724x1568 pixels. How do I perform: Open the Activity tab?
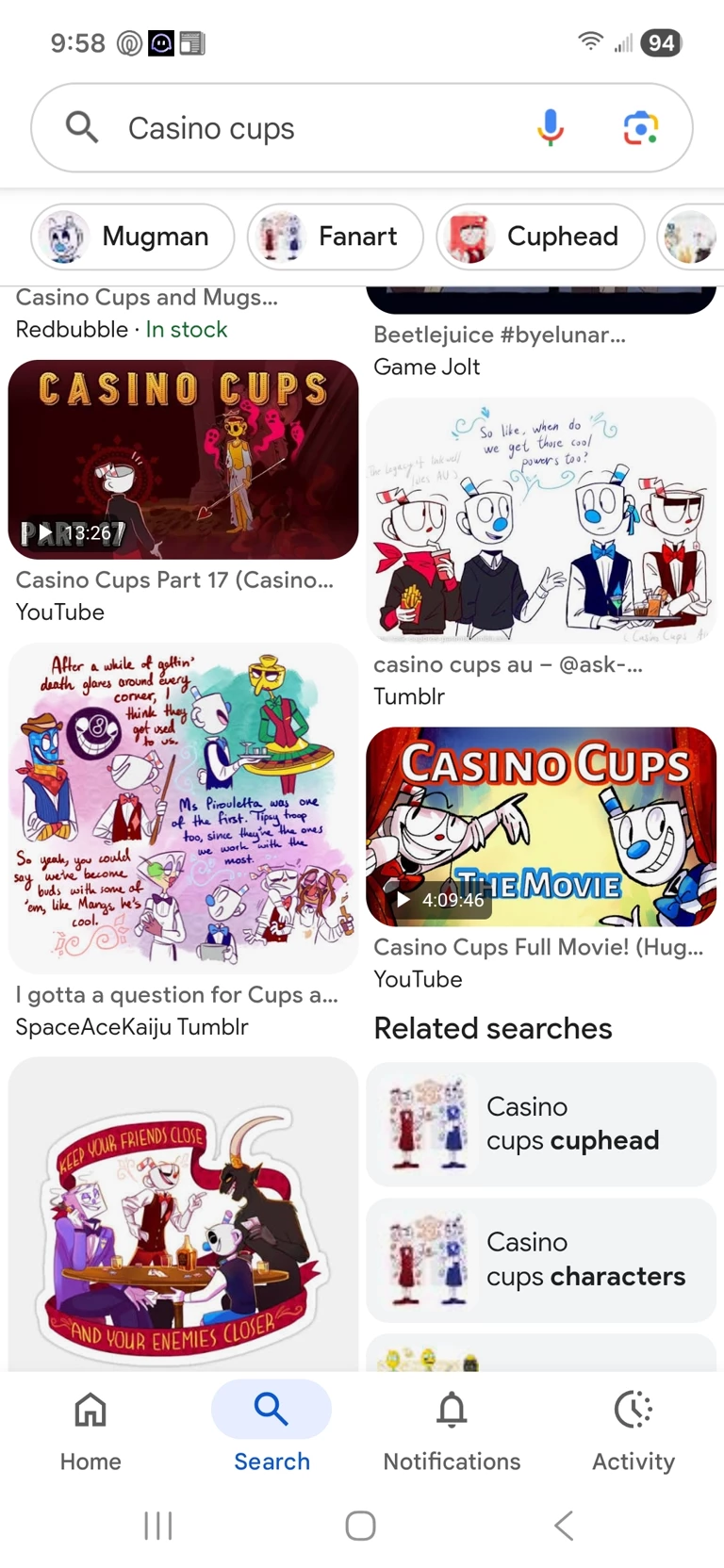tap(633, 1429)
